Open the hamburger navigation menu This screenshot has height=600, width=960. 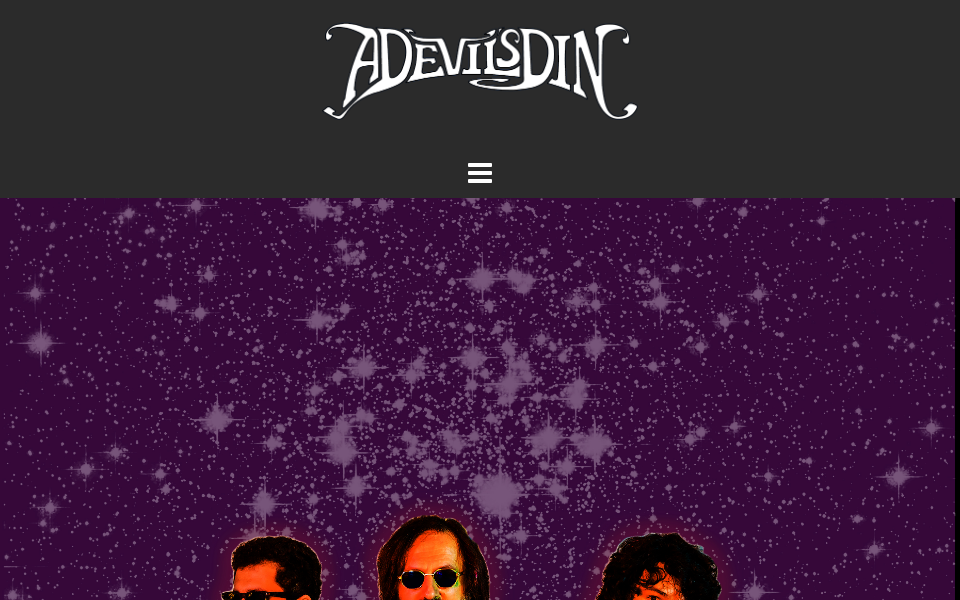click(x=480, y=173)
